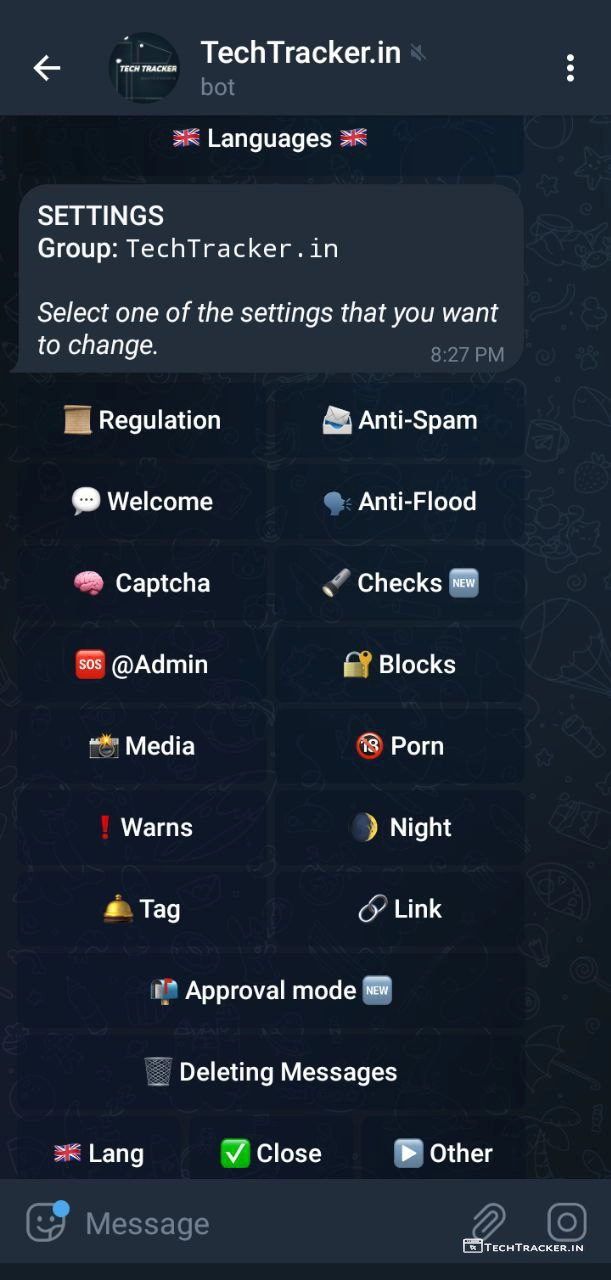
Task: Select the Blocks option
Action: [x=400, y=665]
